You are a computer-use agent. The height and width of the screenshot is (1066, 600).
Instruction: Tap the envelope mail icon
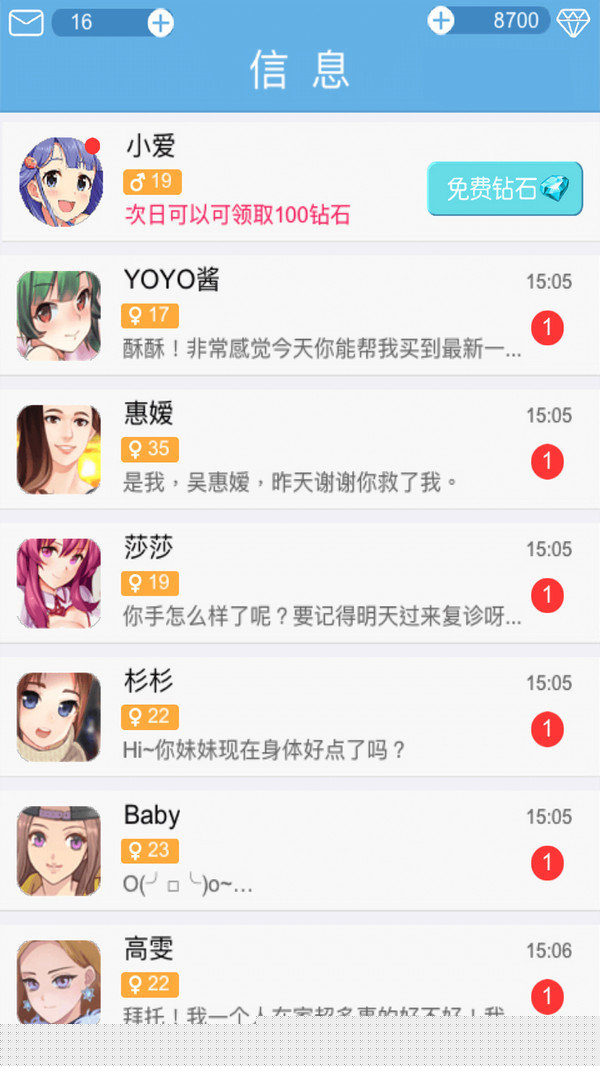pos(26,22)
